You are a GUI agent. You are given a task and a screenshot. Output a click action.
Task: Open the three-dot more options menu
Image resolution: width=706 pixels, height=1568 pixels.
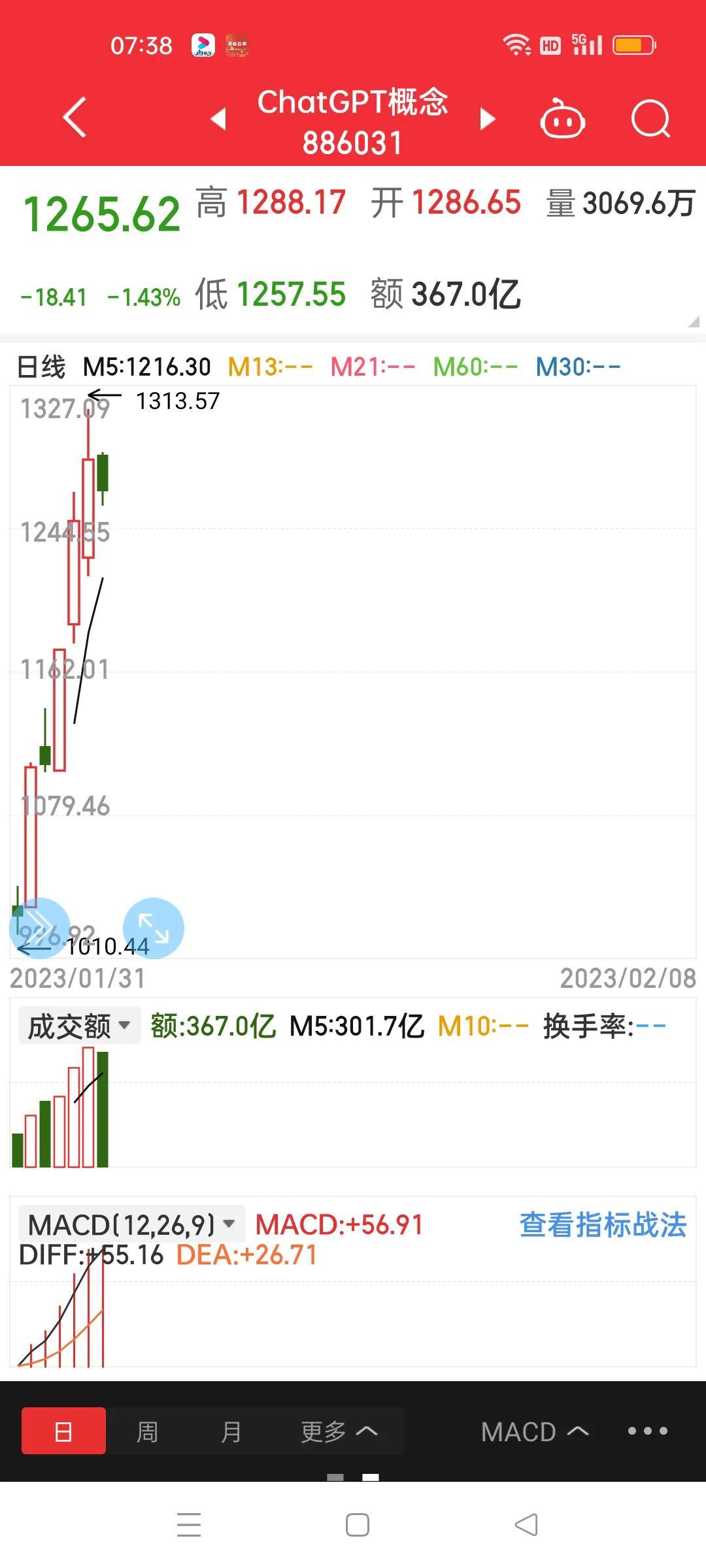[647, 1431]
